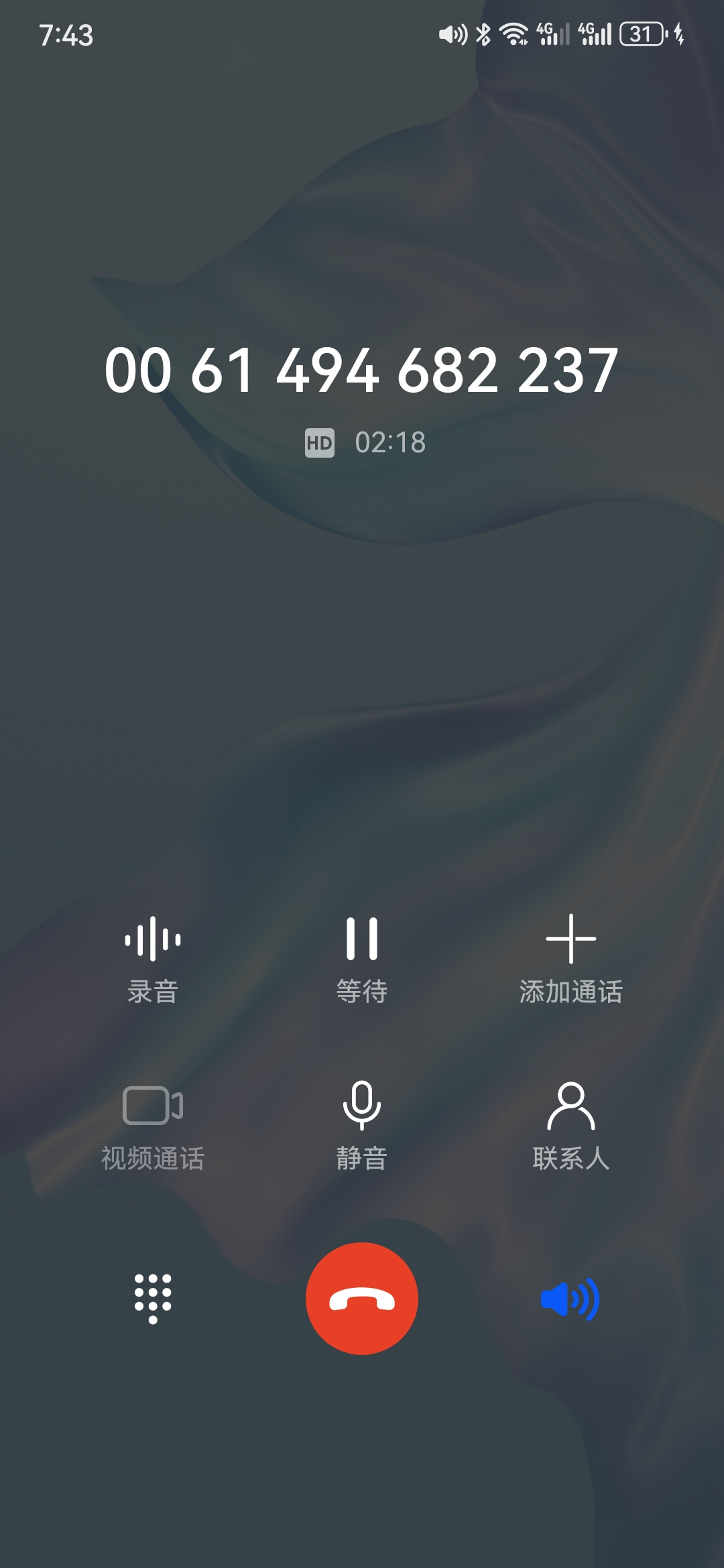Tap the Bluetooth icon in status bar

pos(483,33)
